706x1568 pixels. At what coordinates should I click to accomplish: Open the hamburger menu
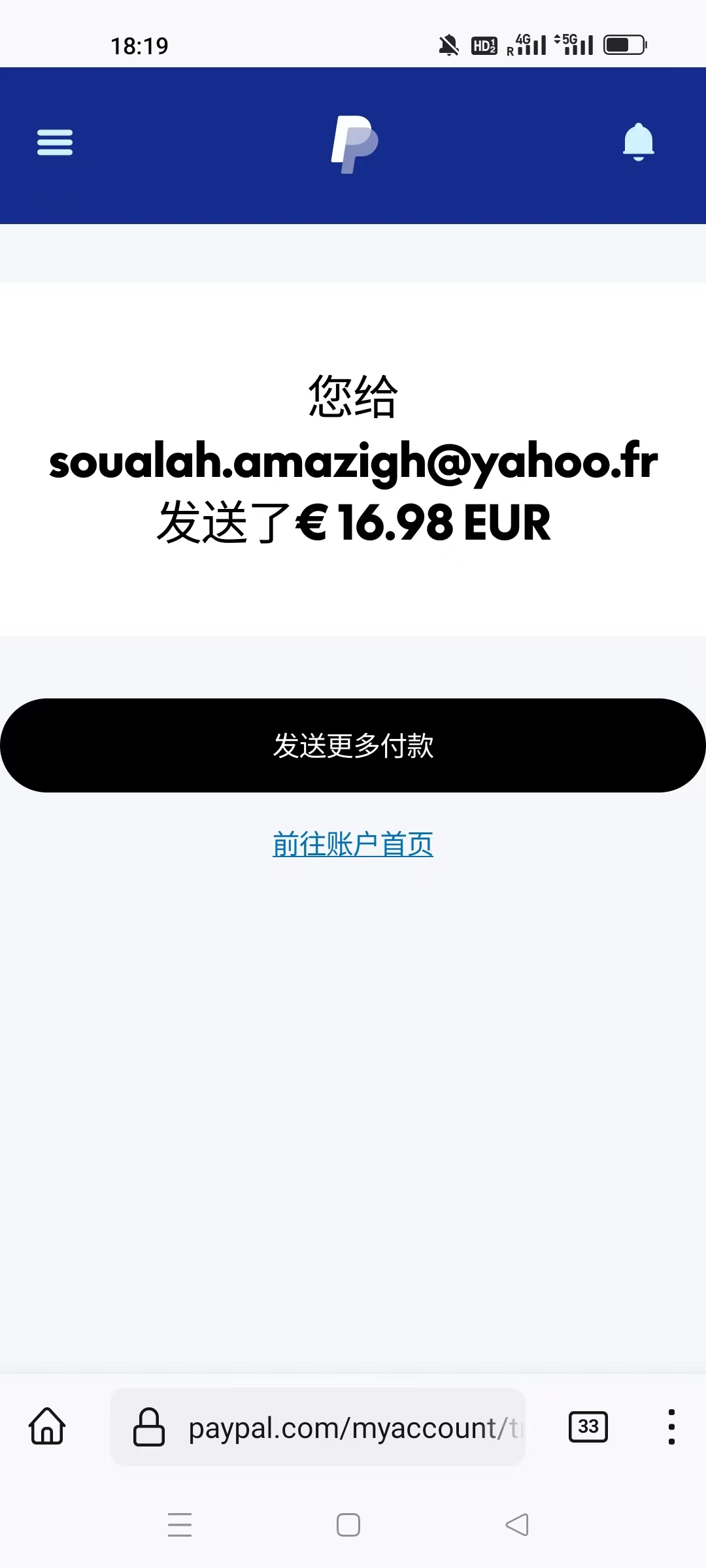point(55,142)
